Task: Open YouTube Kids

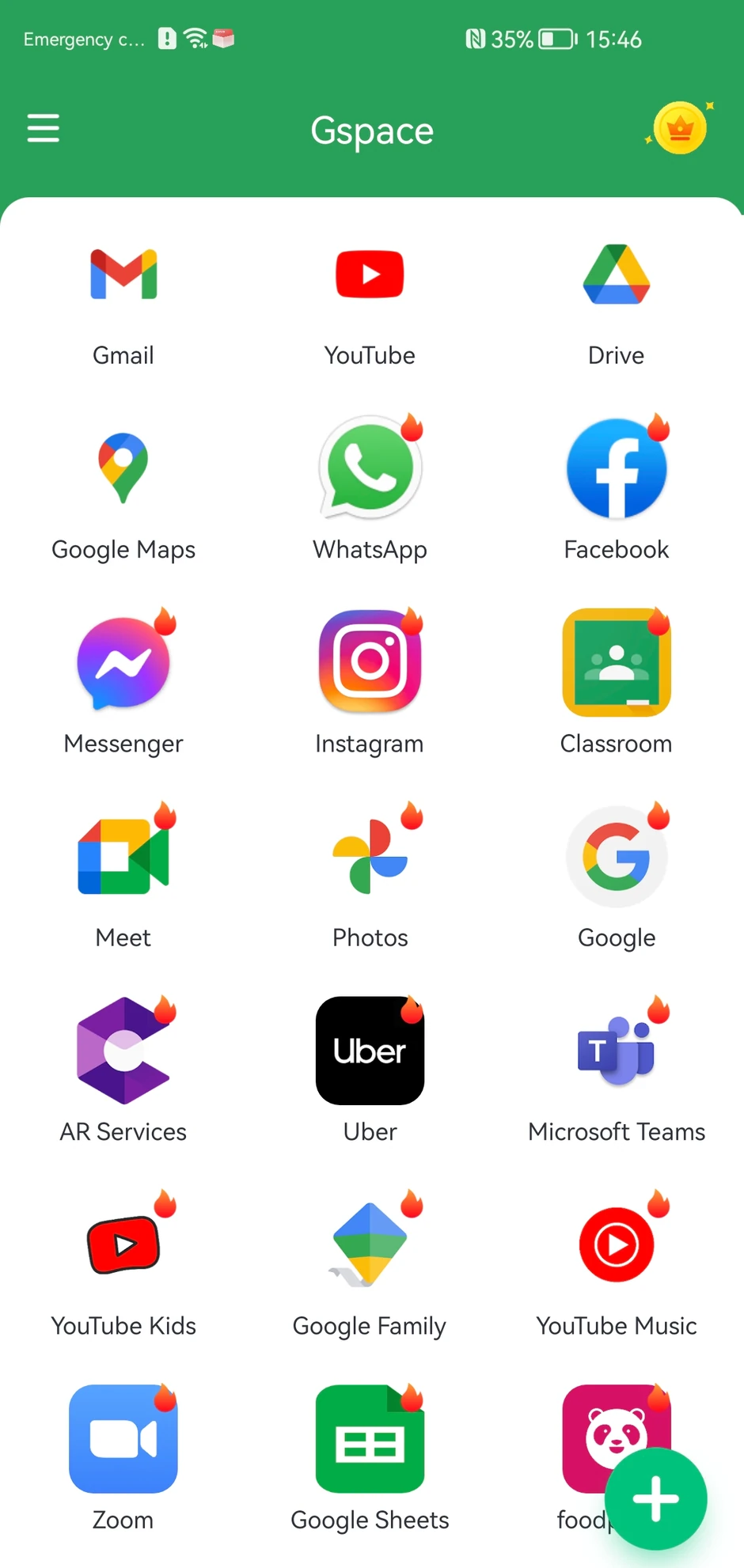Action: (x=123, y=1244)
